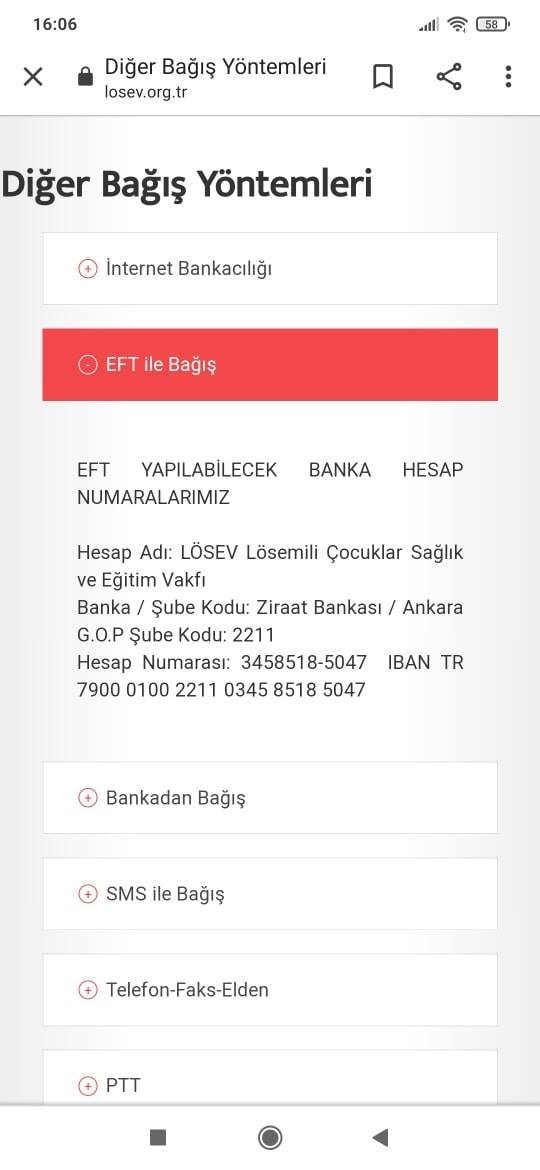
Task: Open the Telefon-Faks-Elden section
Action: pos(270,990)
